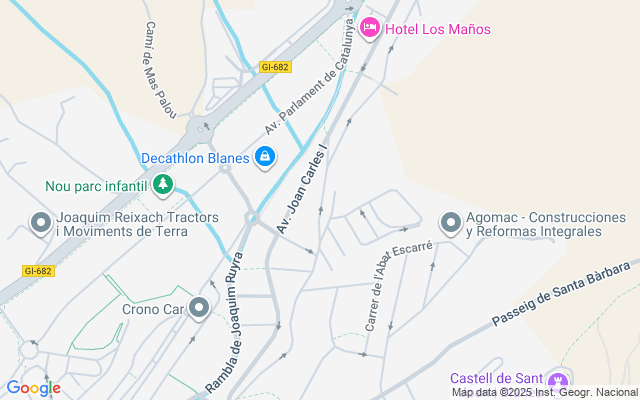640x400 pixels.
Task: Open Agomac Construcciones y Reformas marker
Action: [x=451, y=222]
